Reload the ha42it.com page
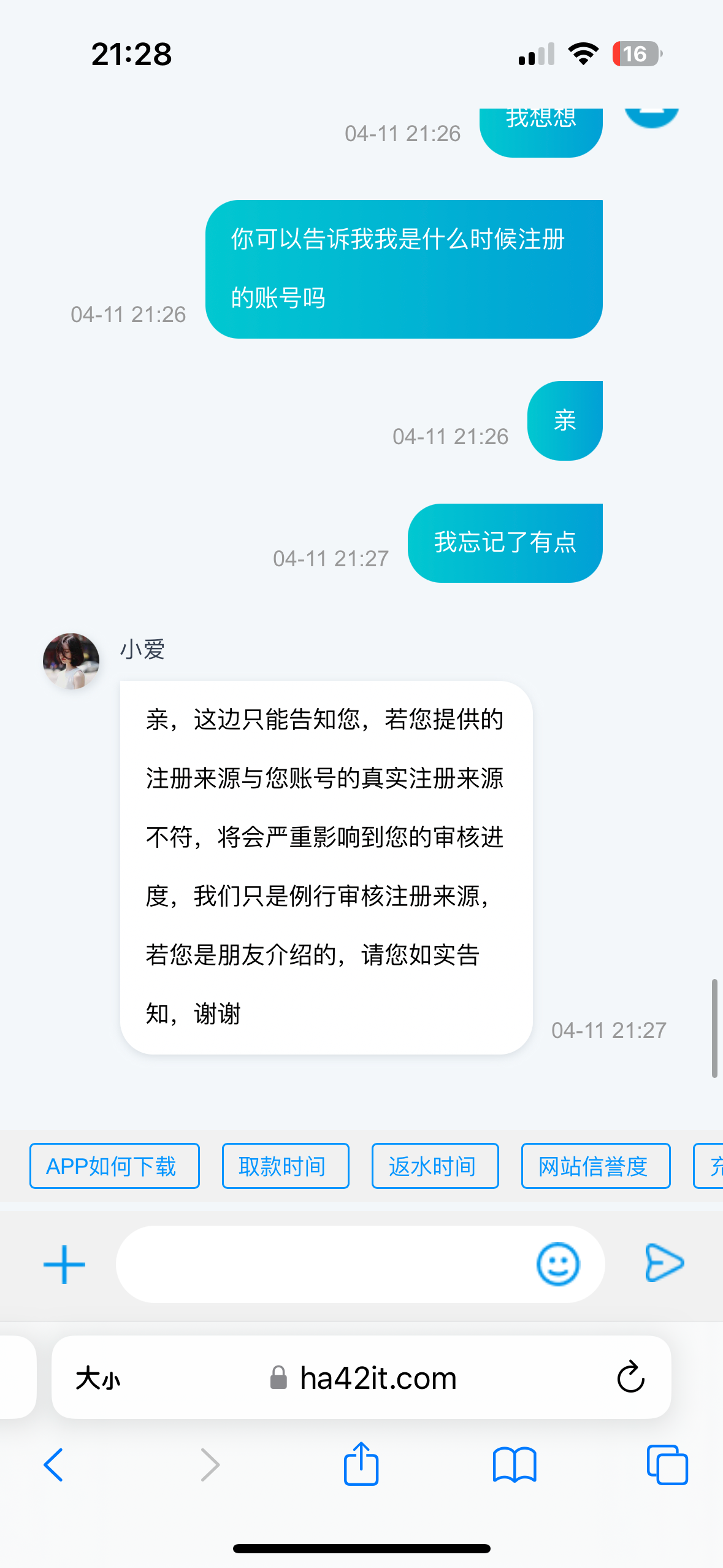 [630, 1377]
